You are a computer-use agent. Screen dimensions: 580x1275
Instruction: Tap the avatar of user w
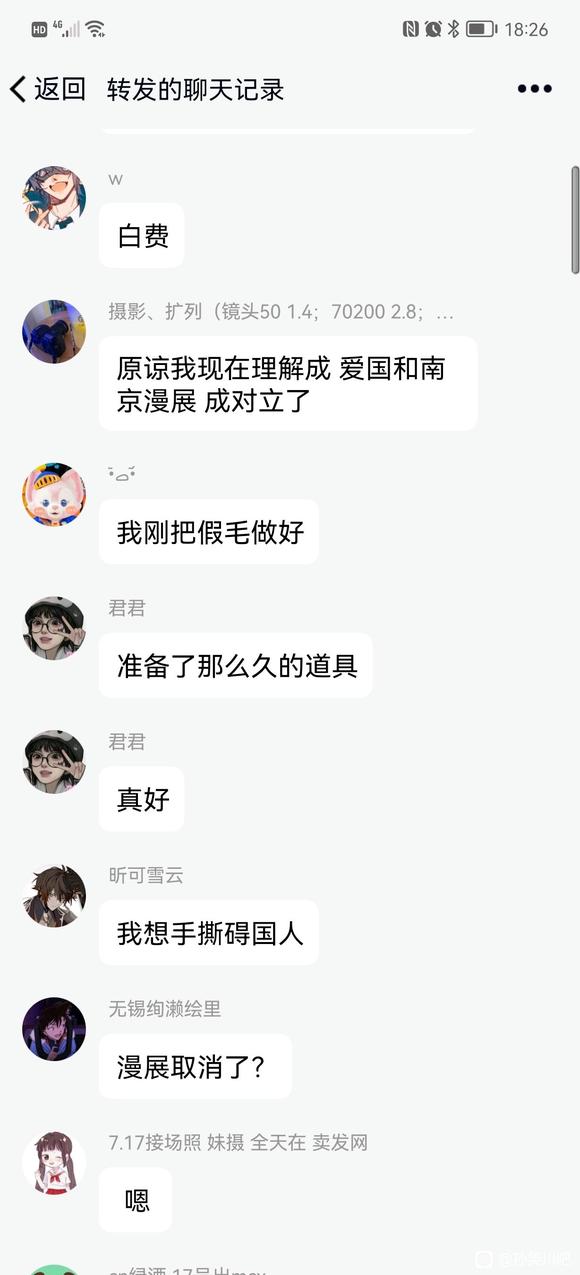pyautogui.click(x=54, y=198)
